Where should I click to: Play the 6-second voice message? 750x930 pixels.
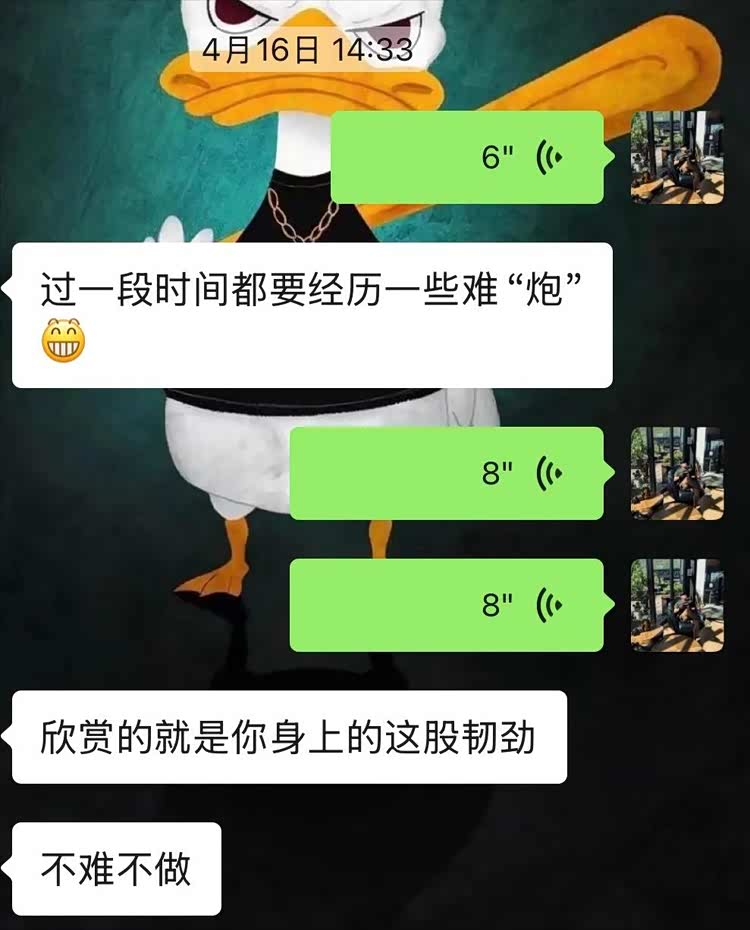pos(467,157)
